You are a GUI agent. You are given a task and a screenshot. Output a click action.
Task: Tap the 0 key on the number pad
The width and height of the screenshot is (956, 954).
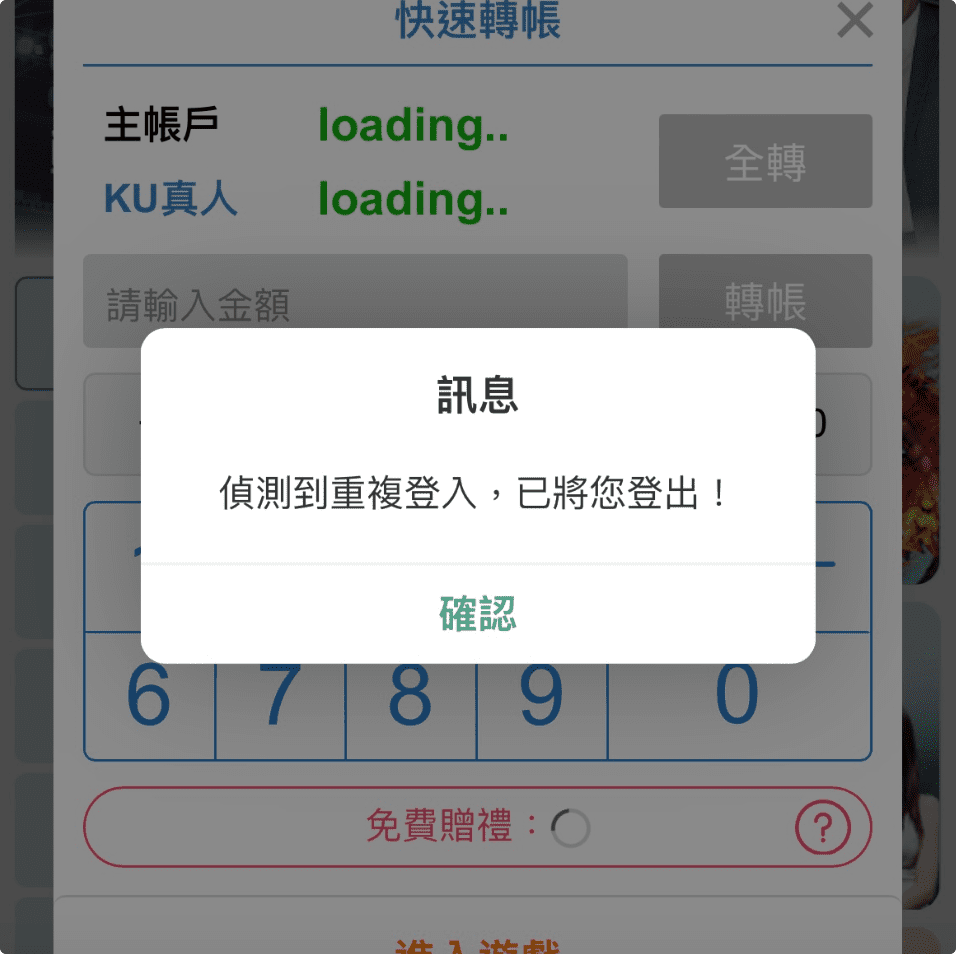(738, 697)
